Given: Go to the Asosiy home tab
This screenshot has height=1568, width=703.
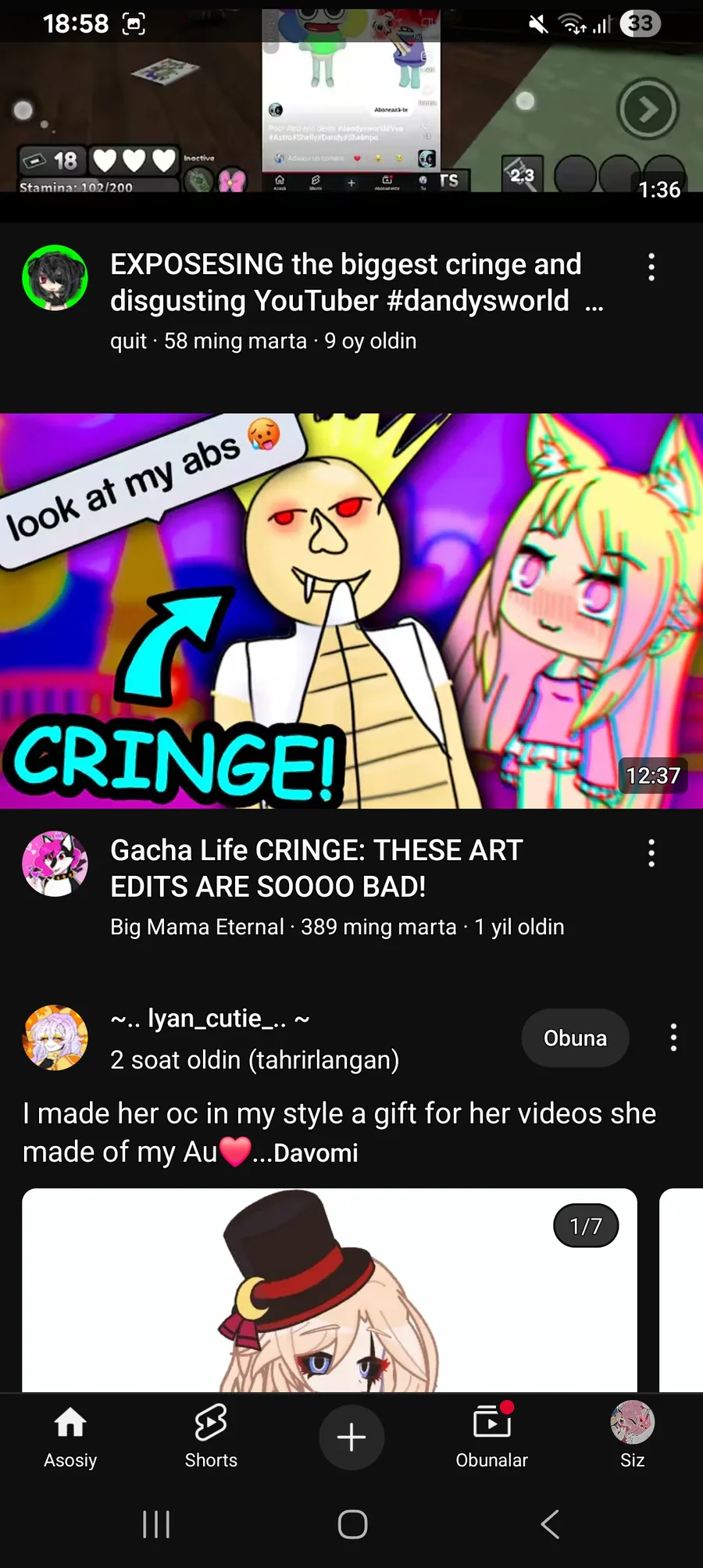Looking at the screenshot, I should [x=70, y=1437].
